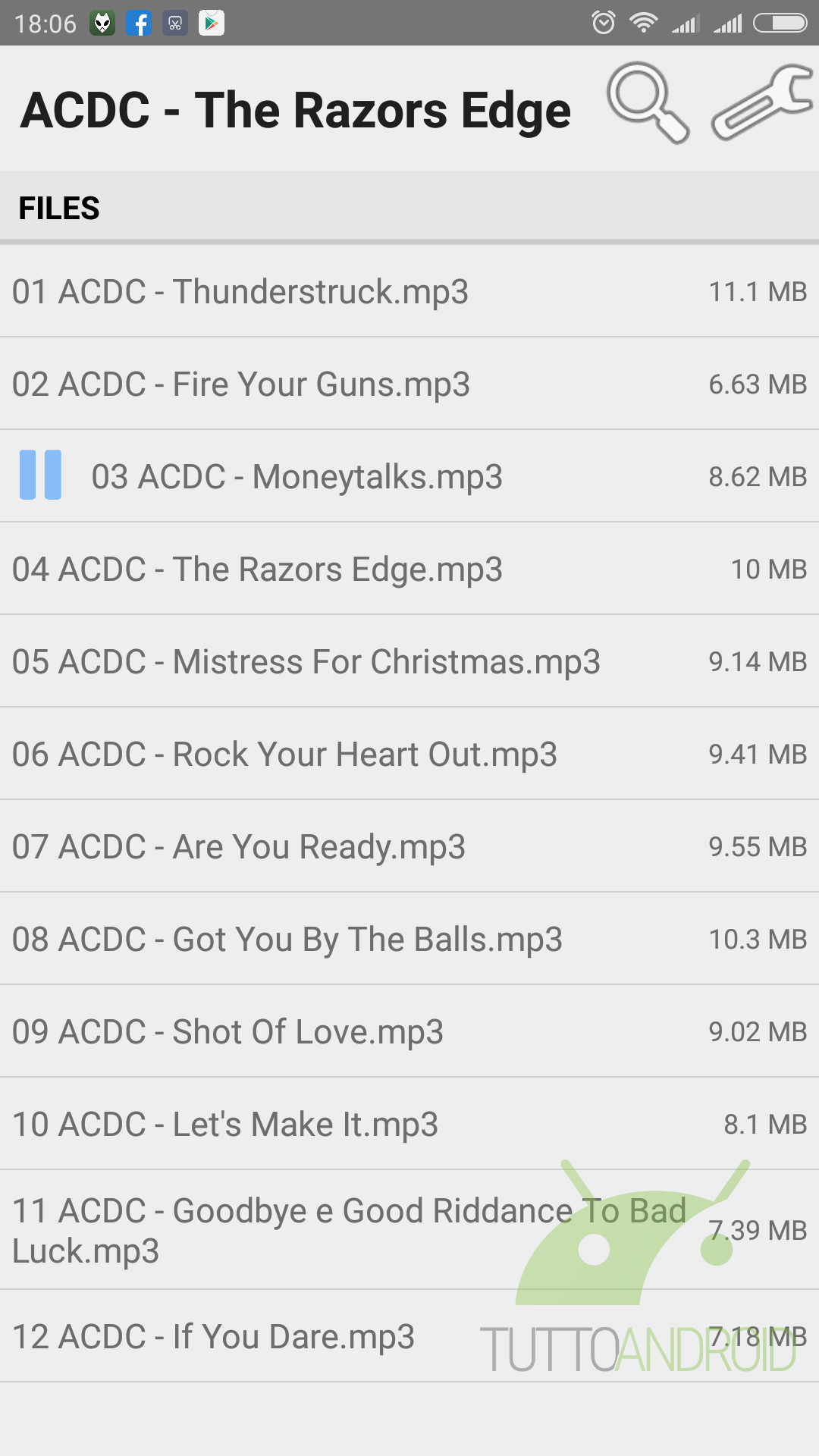This screenshot has width=819, height=1456.
Task: Play Goodbye e Good Riddance To Bad Luck.mp3
Action: tap(409, 1230)
